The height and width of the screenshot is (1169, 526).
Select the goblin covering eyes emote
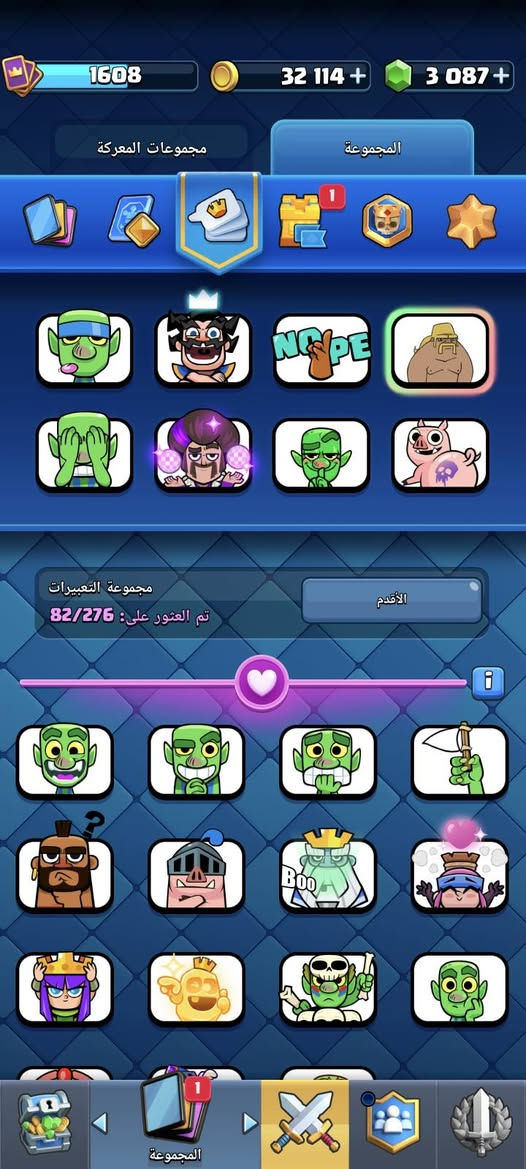click(x=84, y=454)
